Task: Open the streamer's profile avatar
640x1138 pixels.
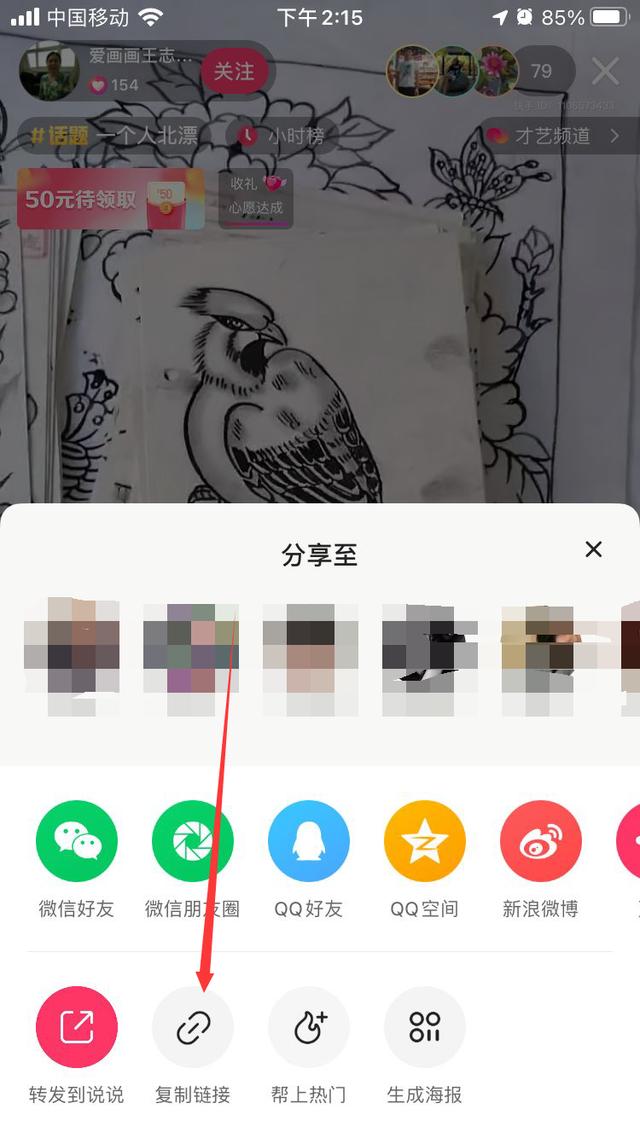Action: tap(48, 71)
